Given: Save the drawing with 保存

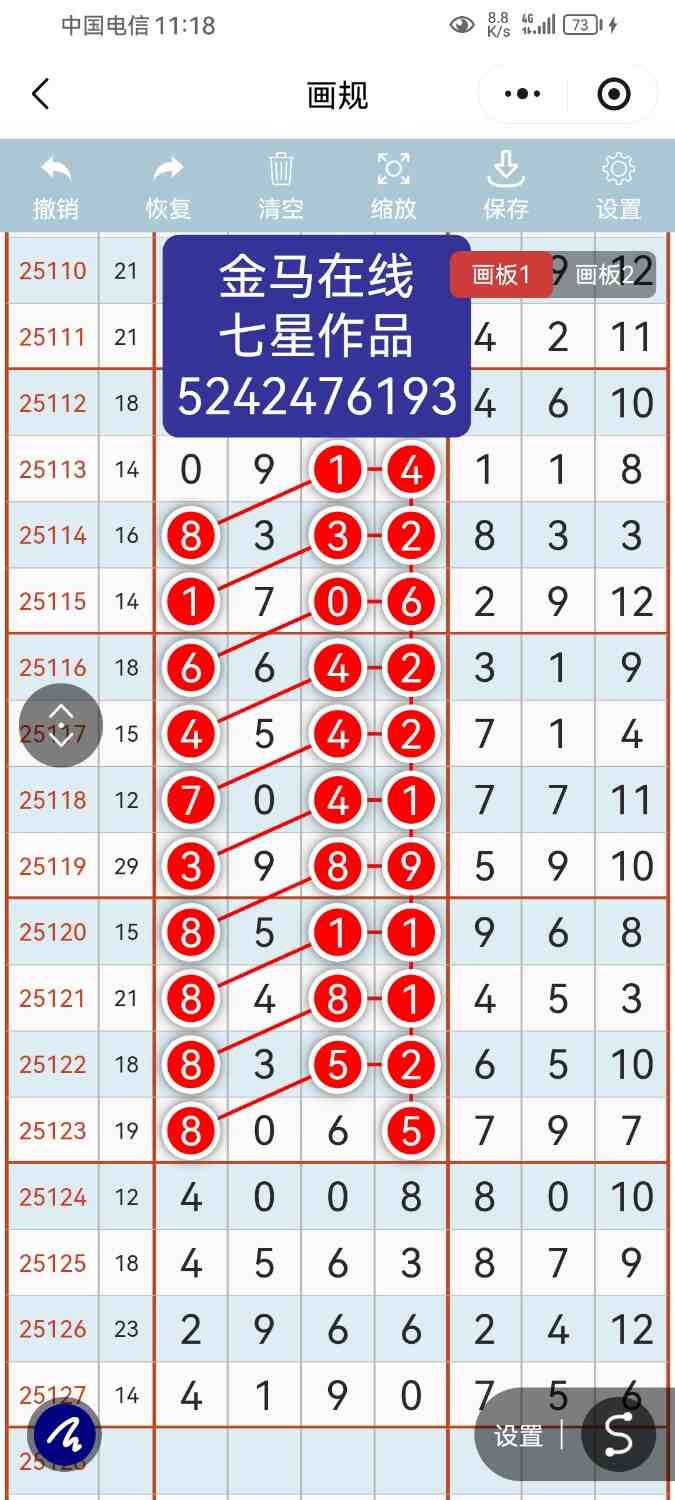Looking at the screenshot, I should (506, 187).
